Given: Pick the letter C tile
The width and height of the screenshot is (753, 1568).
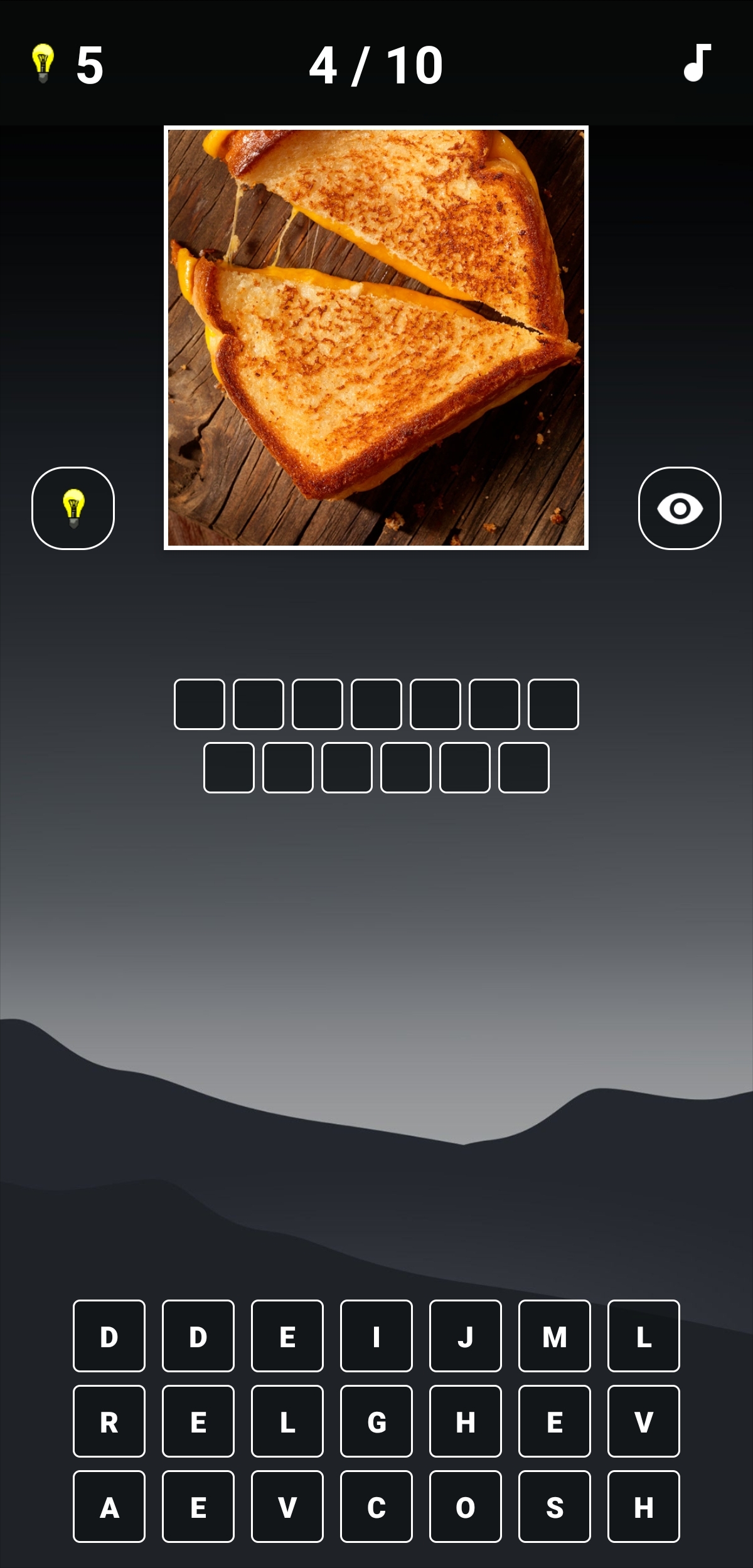Looking at the screenshot, I should (x=376, y=1507).
